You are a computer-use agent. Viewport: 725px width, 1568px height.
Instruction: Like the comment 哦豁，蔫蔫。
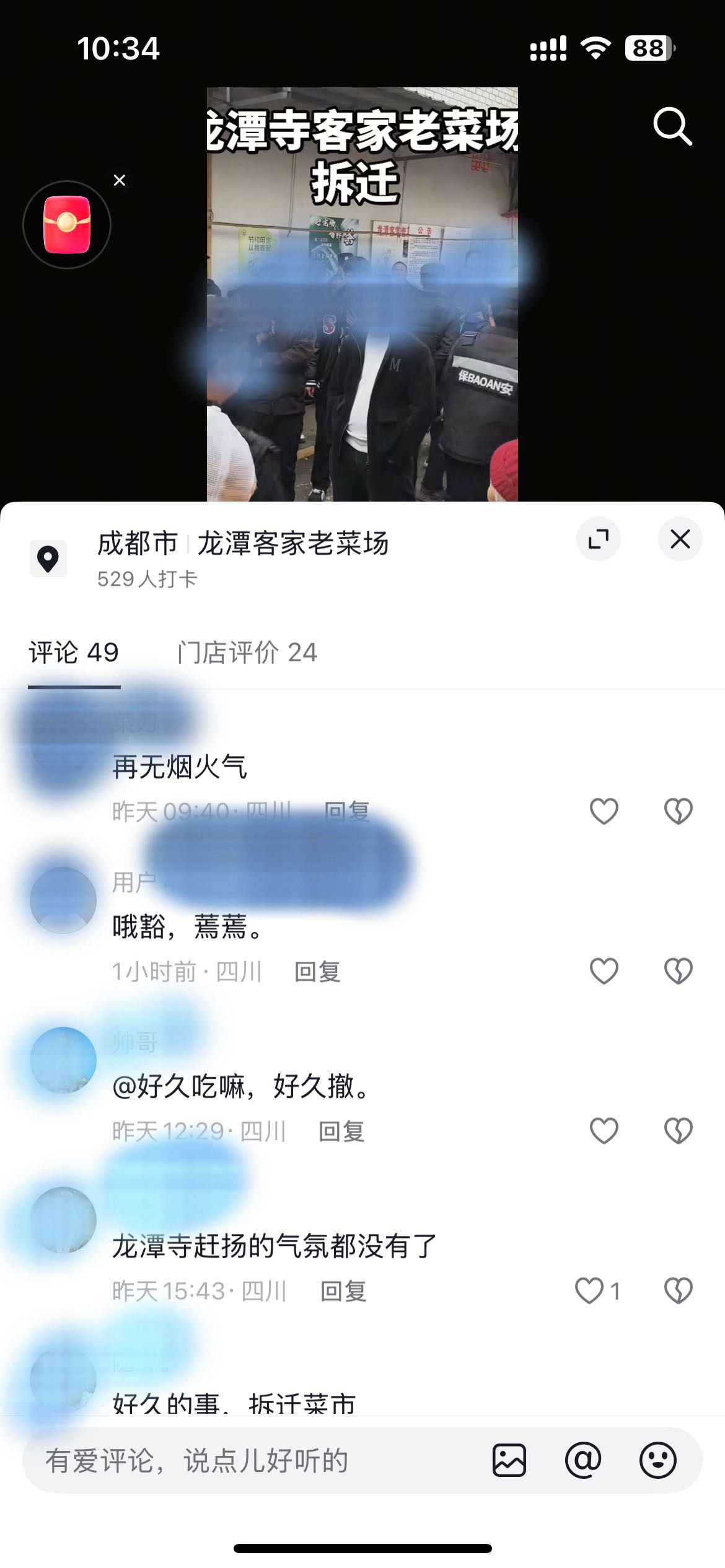(x=604, y=971)
